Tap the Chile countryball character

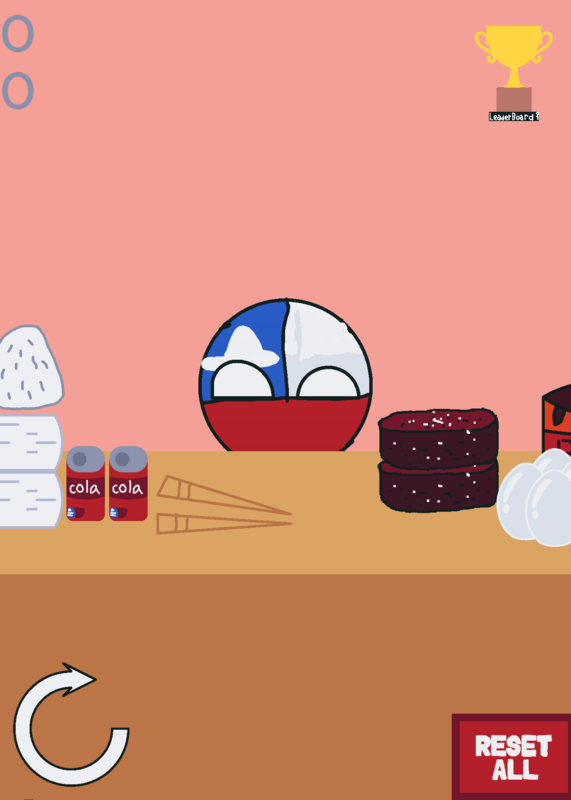[x=285, y=375]
